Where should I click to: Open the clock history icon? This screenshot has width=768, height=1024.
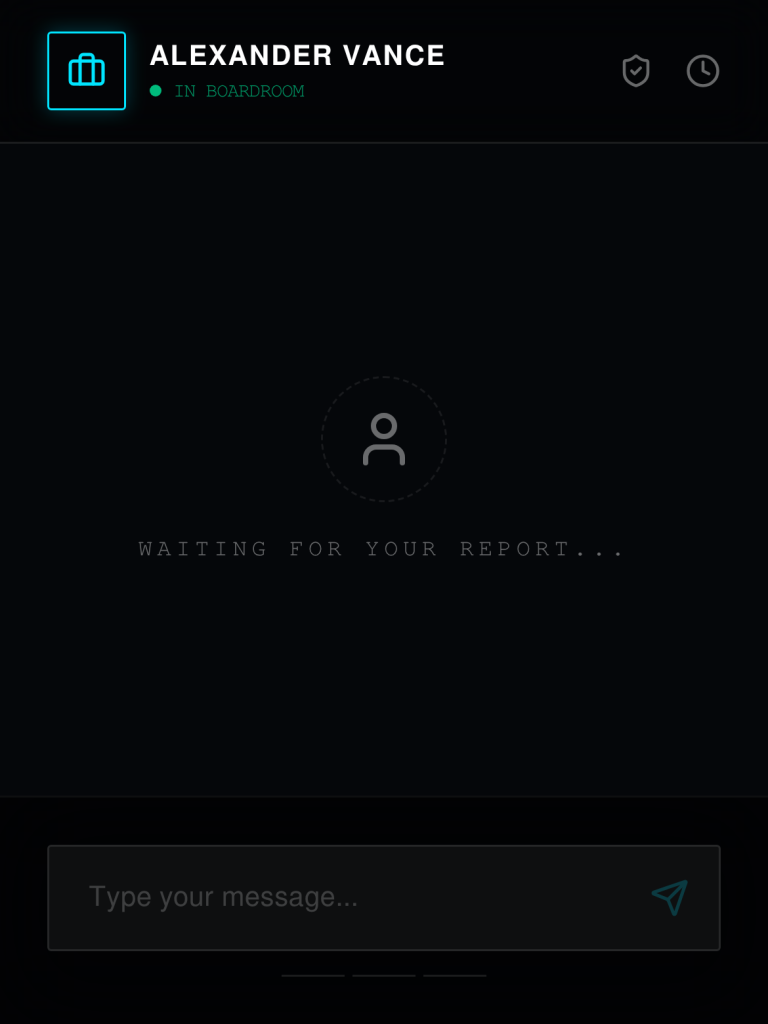coord(703,71)
